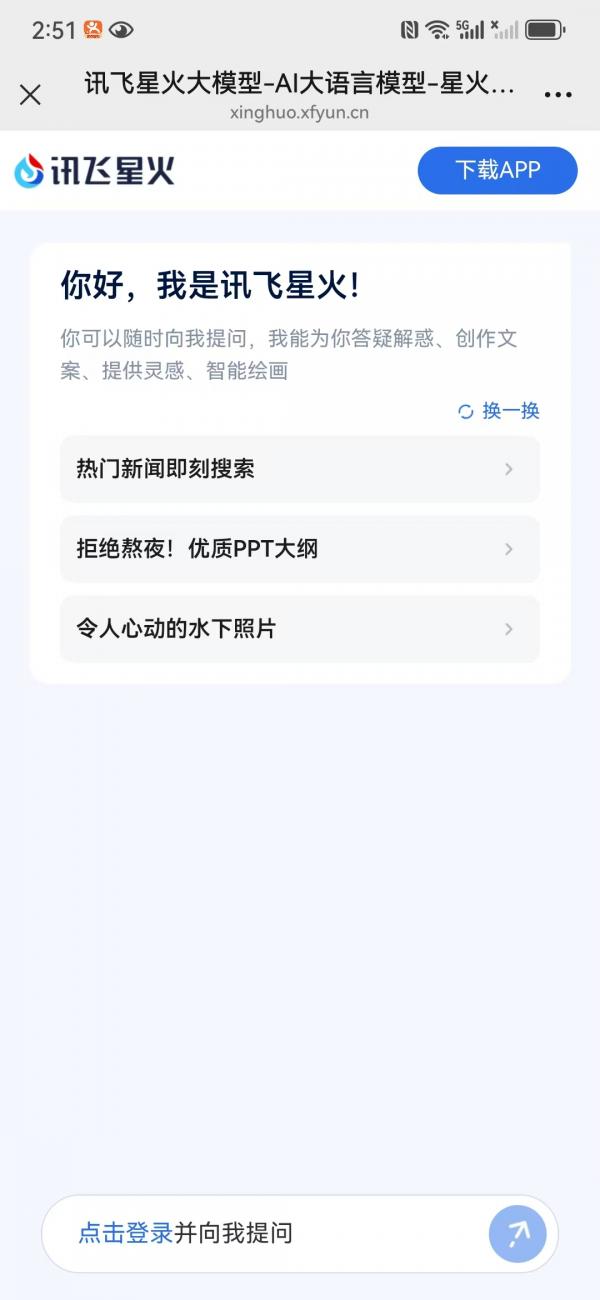
Task: Select the 拒绝熬夜！优质PPT大纲 suggestion
Action: point(300,549)
